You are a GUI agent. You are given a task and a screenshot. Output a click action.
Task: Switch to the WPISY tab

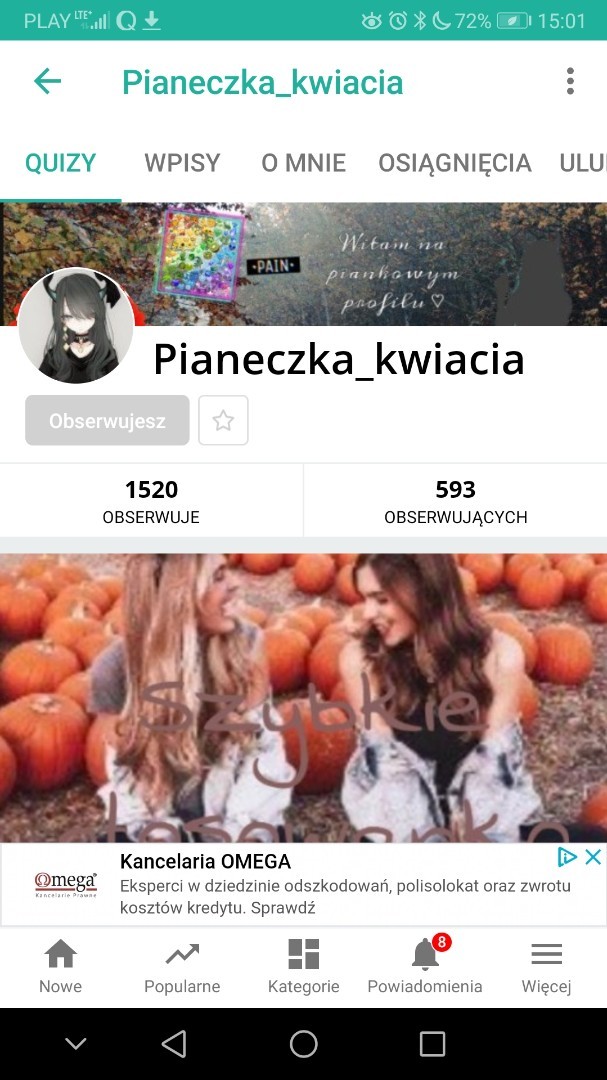click(x=182, y=163)
